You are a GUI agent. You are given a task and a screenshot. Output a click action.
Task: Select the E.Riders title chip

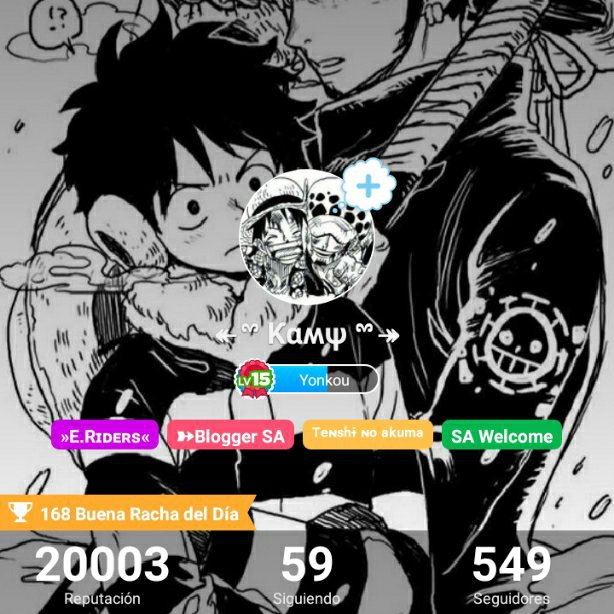[x=105, y=436]
